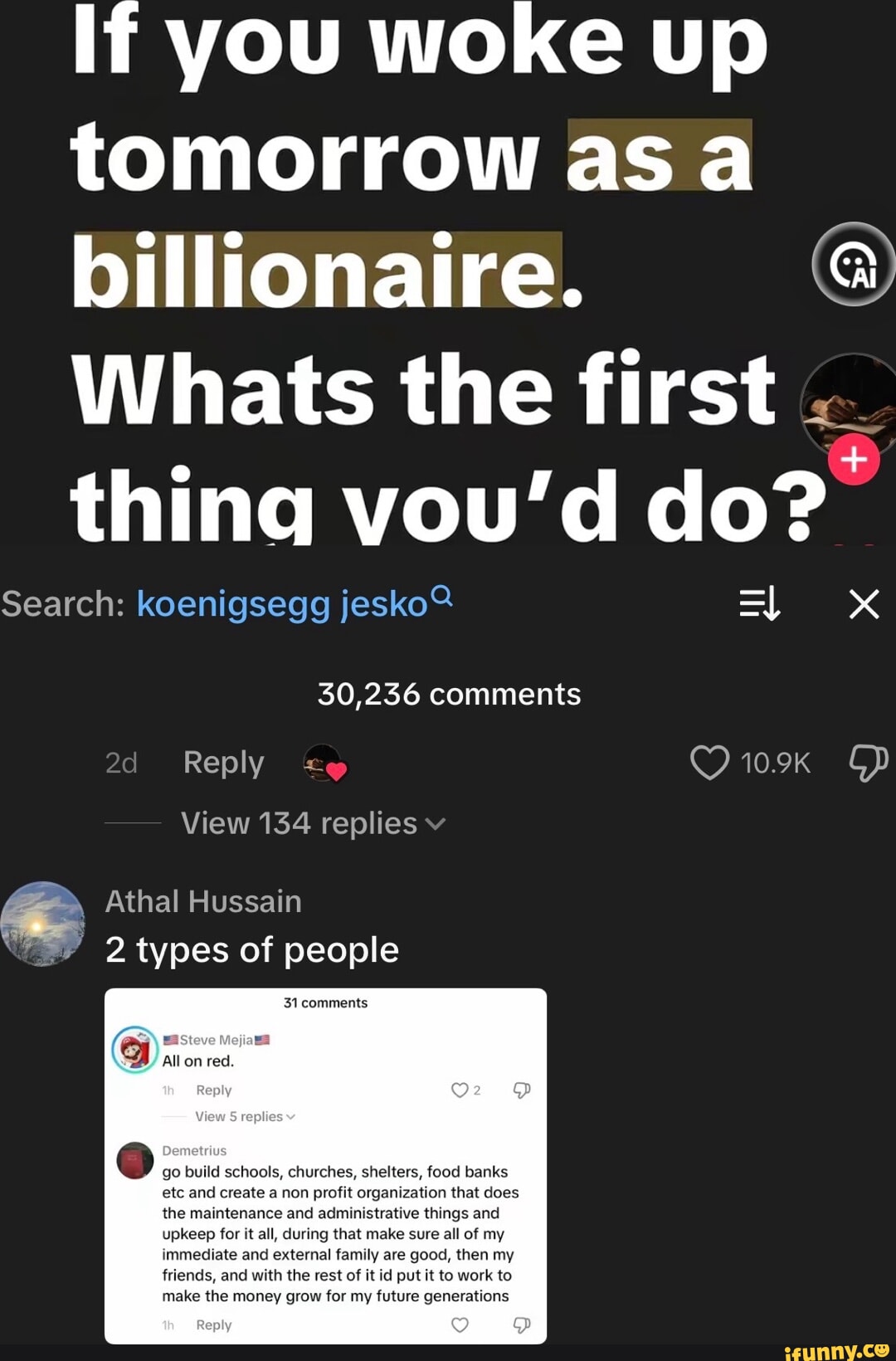Open the AI content label icon

852,266
